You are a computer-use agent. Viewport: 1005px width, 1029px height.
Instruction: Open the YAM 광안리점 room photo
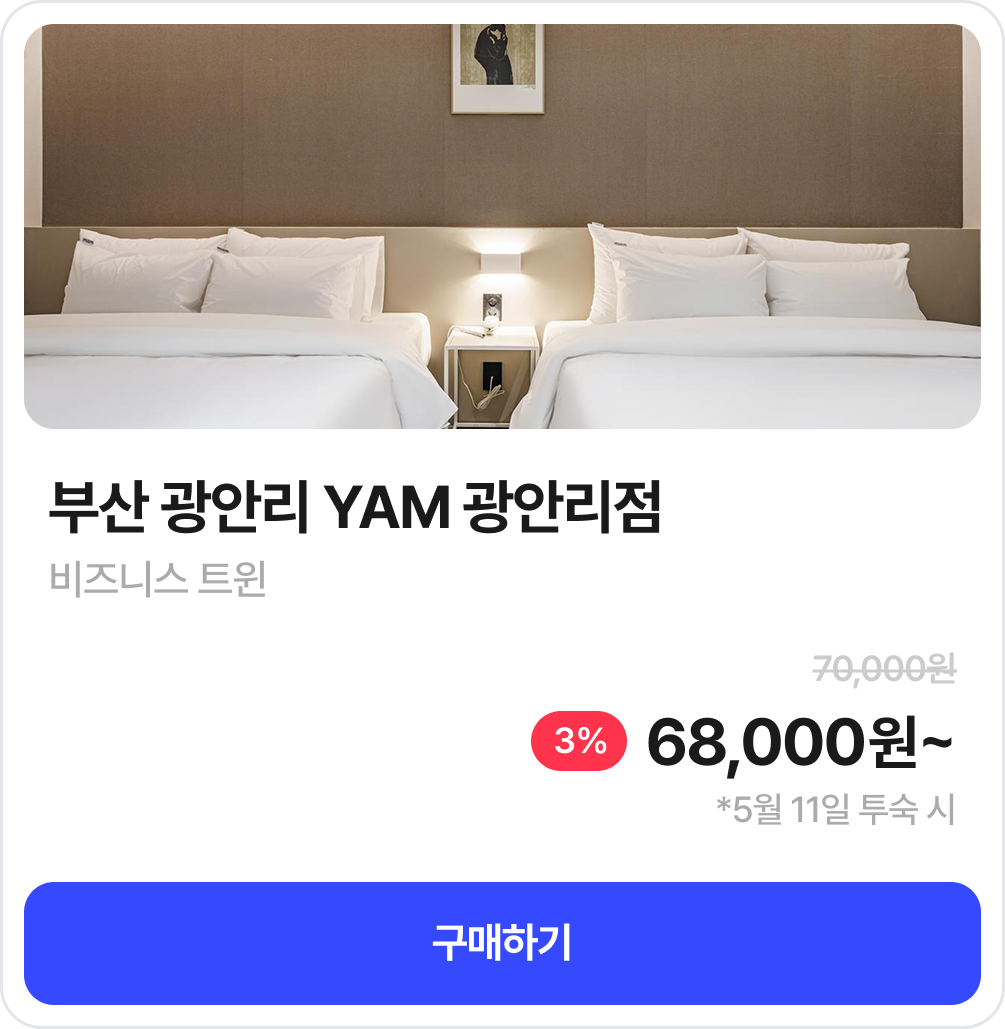502,227
